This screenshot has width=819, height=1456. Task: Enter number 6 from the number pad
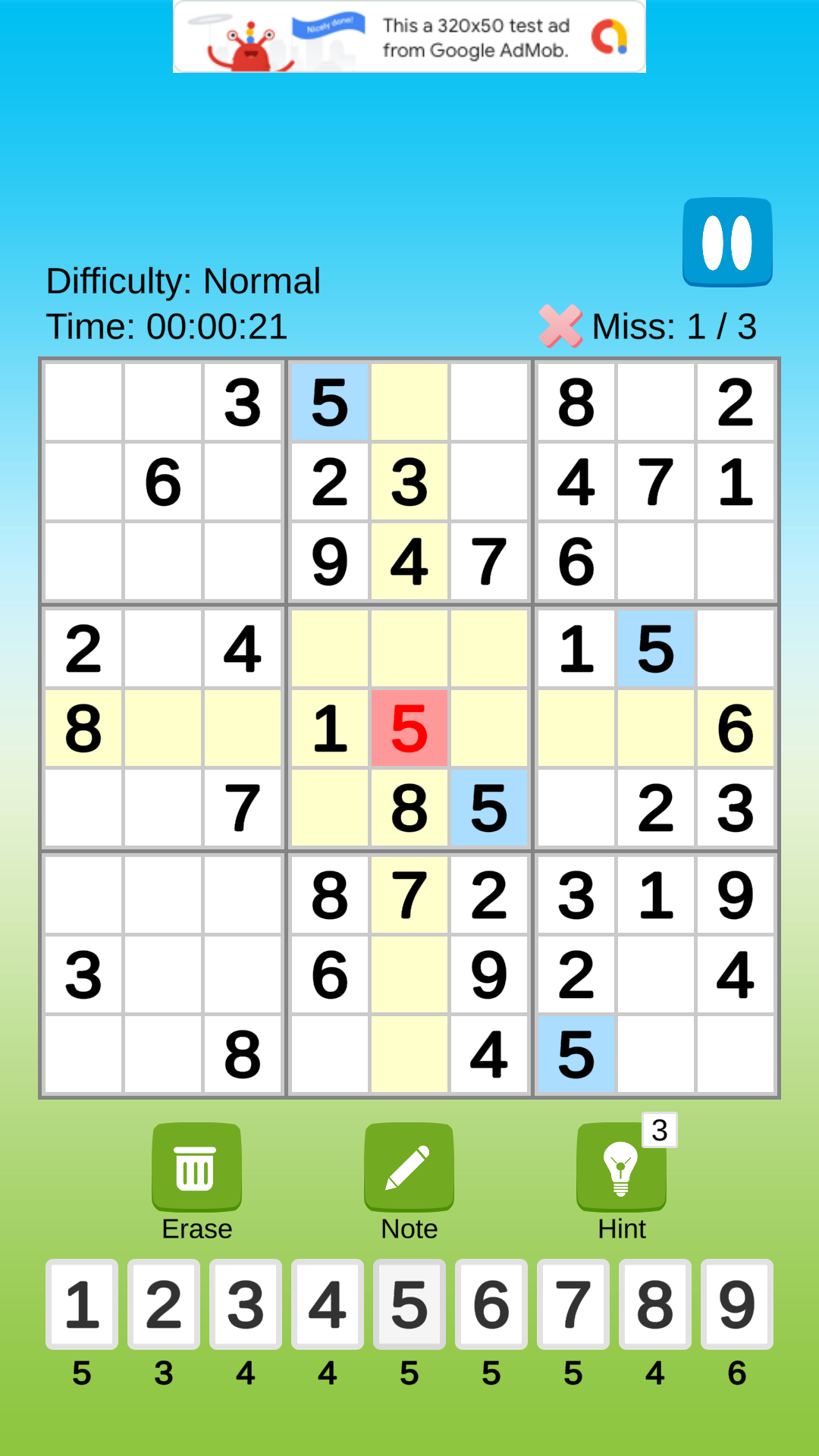coord(491,1304)
